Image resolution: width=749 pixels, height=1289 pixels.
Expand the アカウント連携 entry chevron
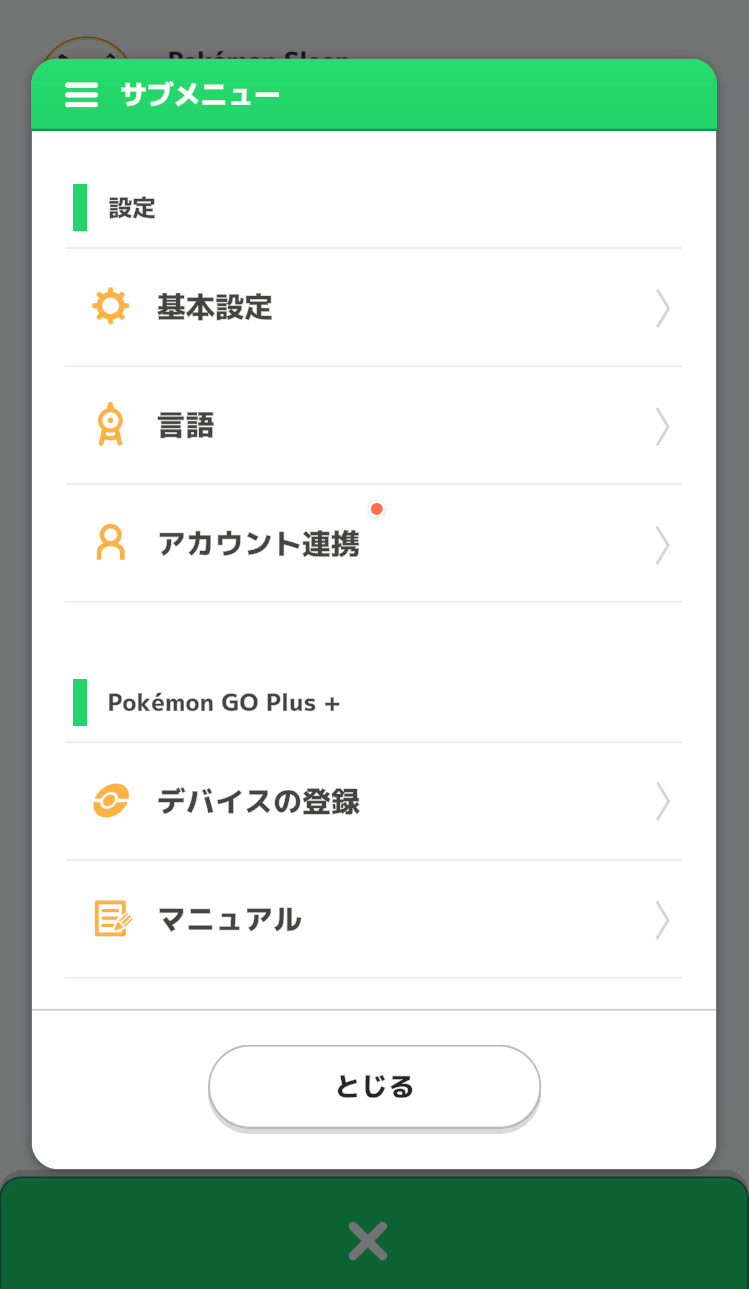pos(663,544)
